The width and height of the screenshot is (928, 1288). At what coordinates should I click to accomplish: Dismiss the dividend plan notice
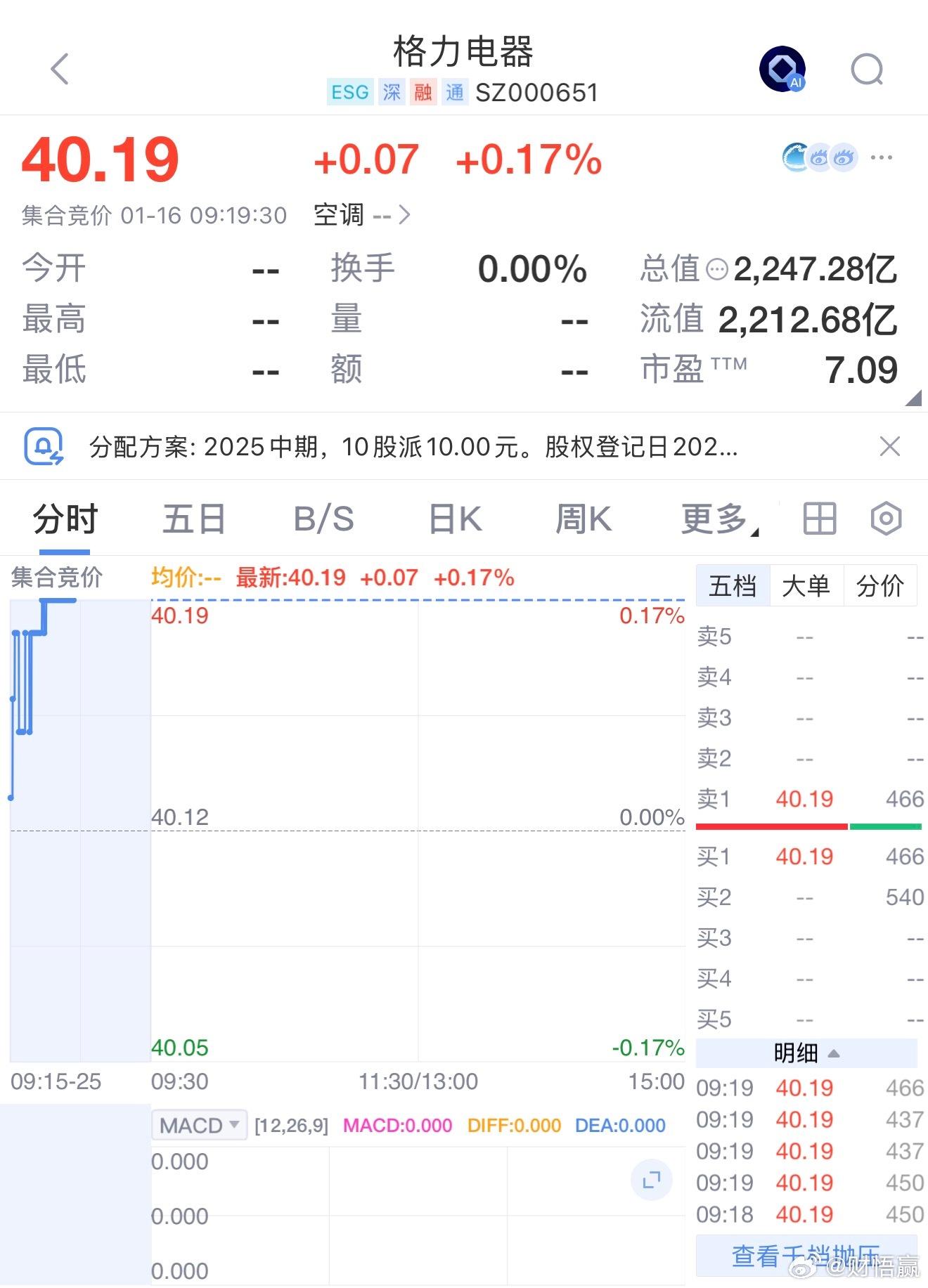pos(890,447)
